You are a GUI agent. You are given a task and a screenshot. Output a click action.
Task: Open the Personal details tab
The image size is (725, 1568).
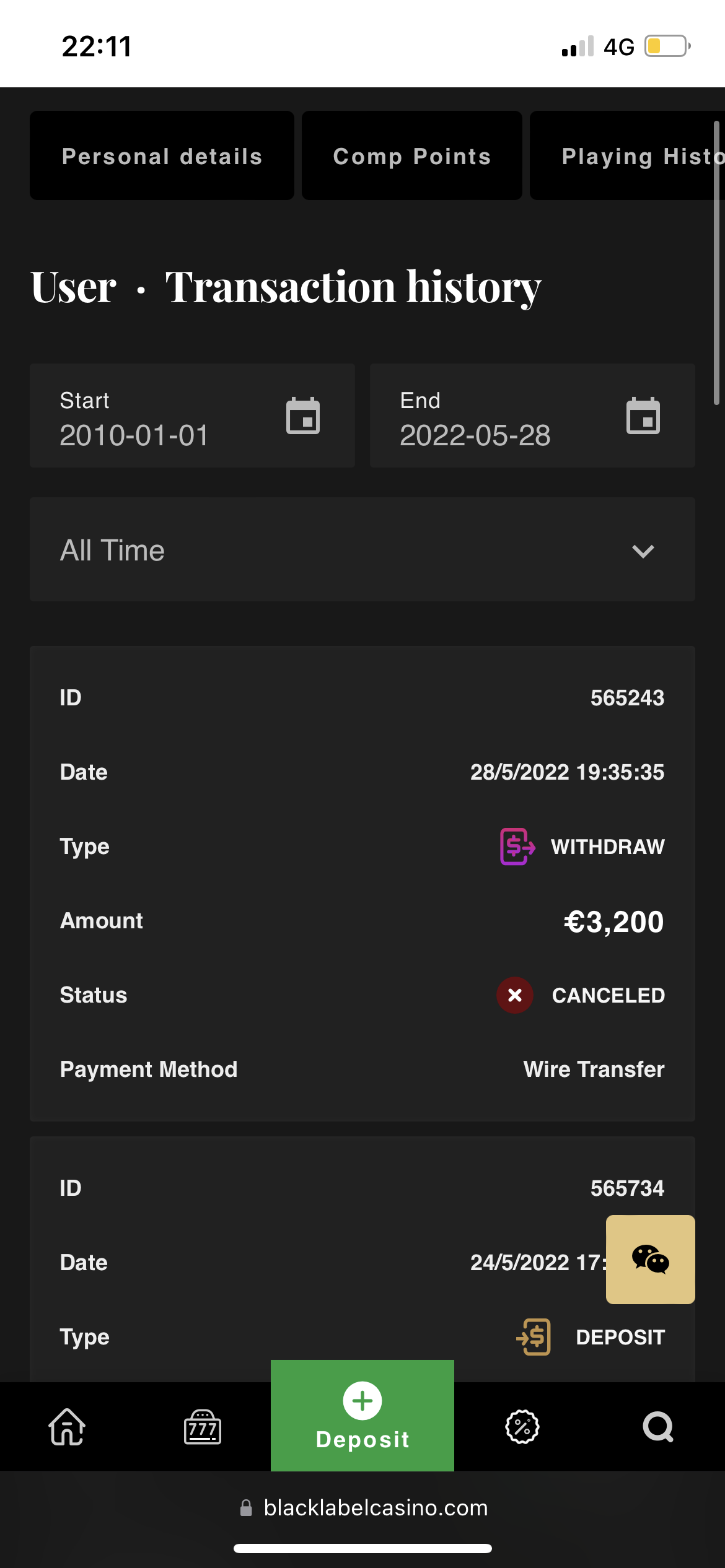tap(162, 156)
